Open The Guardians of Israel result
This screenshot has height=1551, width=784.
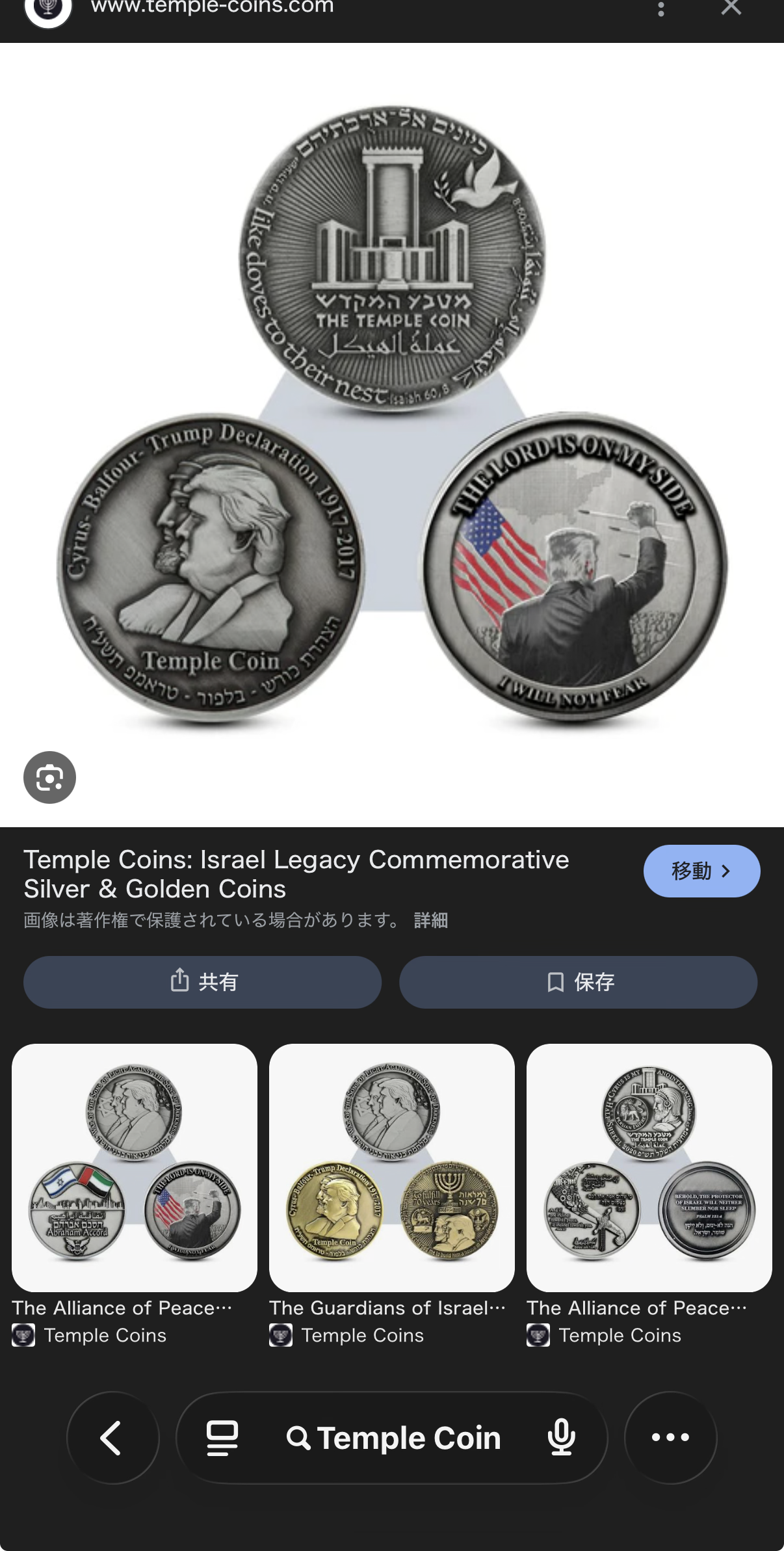[391, 1167]
